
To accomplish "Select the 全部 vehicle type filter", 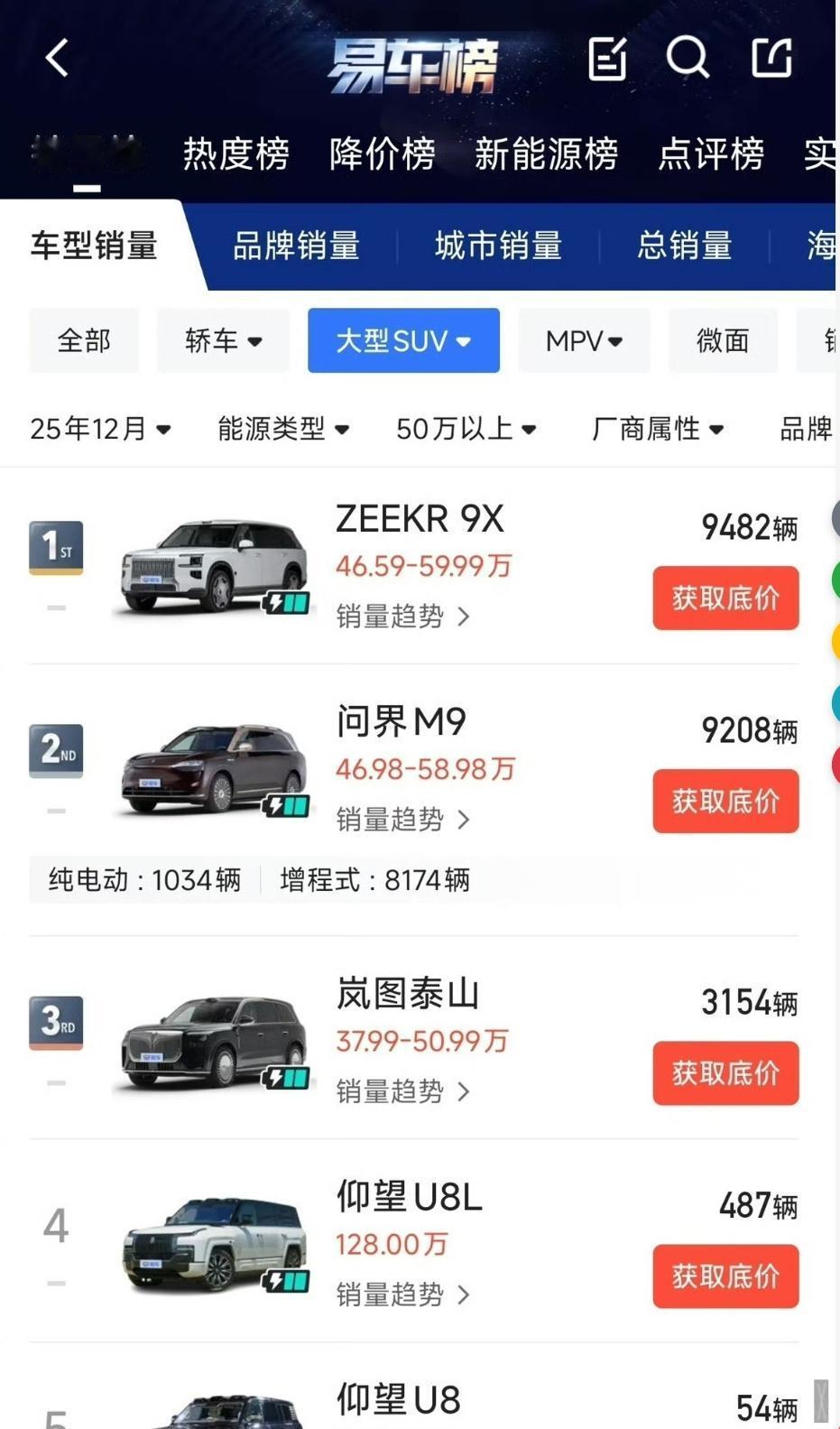I will click(83, 340).
